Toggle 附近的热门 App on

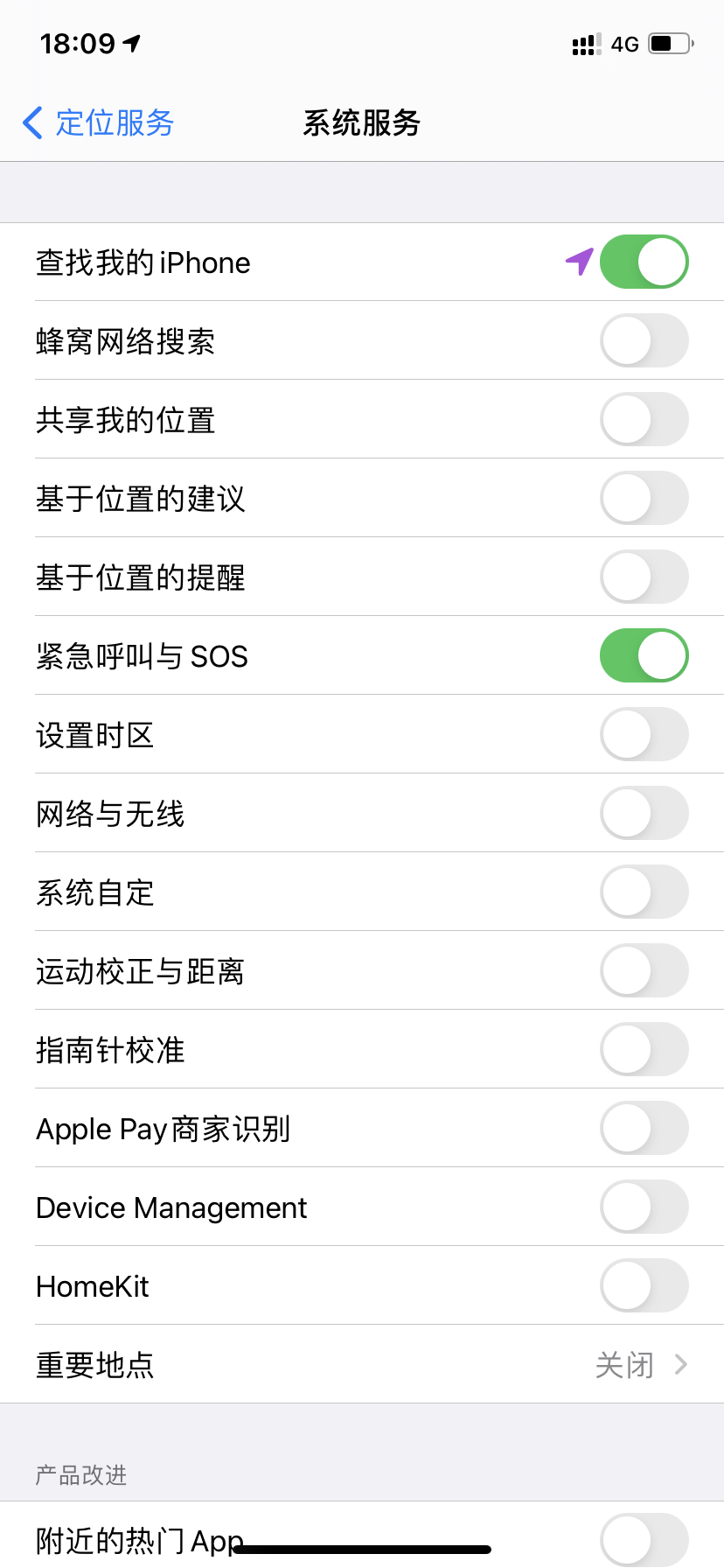coord(644,1537)
